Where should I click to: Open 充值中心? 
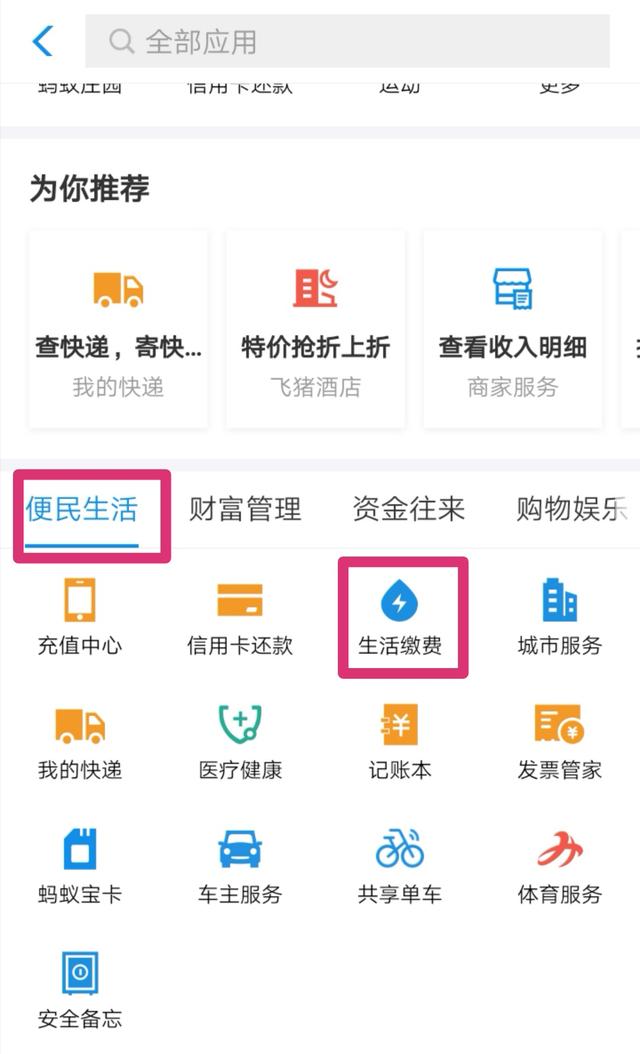[x=80, y=618]
